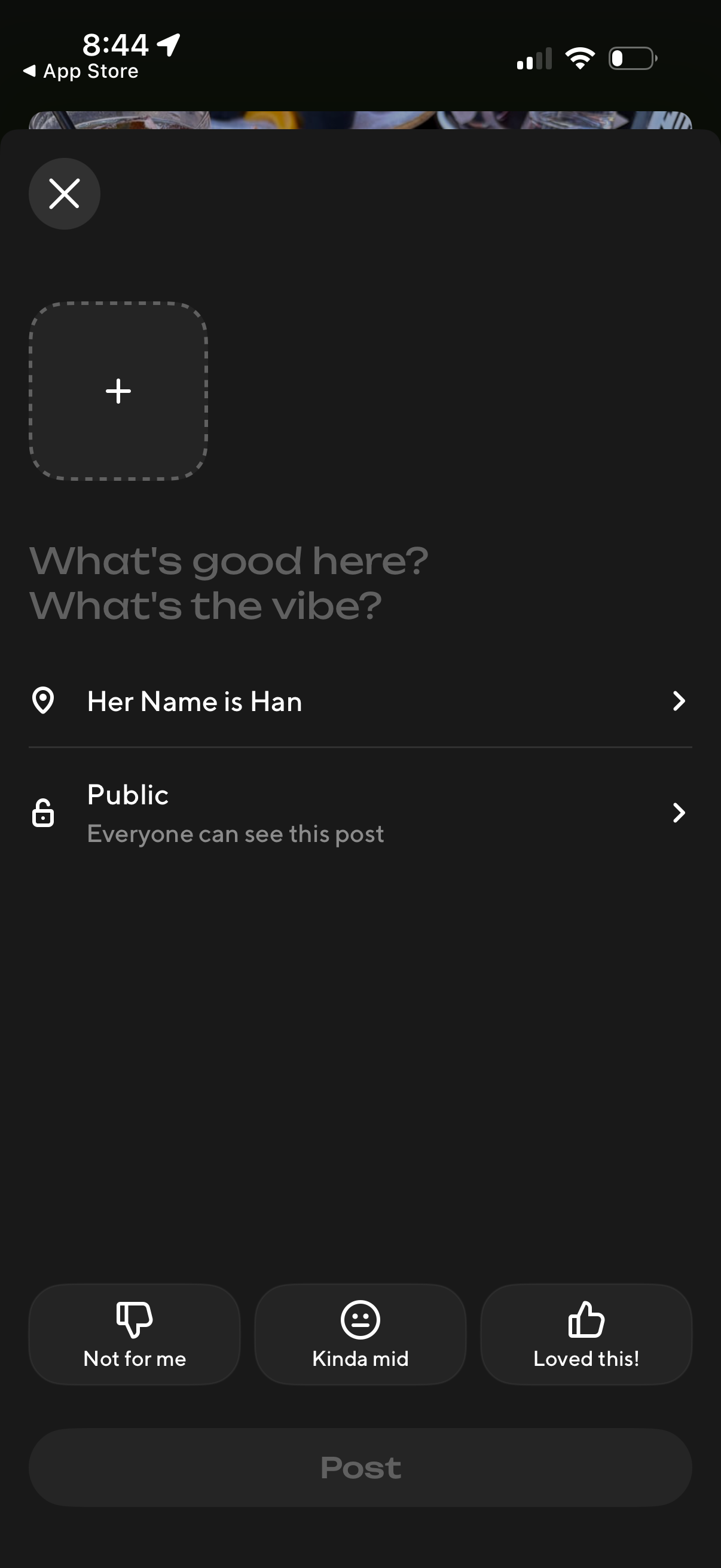Tap the location pin icon
This screenshot has width=721, height=1568.
pyautogui.click(x=42, y=701)
